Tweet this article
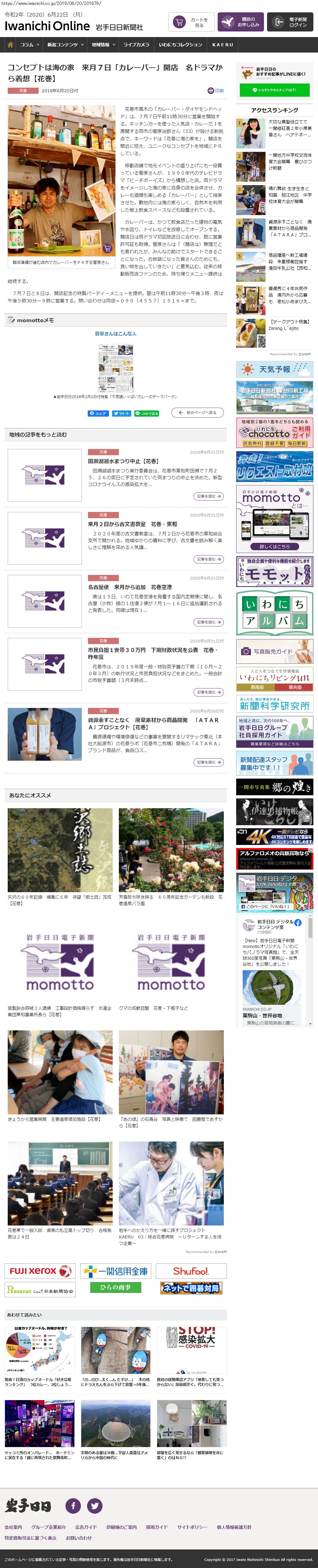 121,413
